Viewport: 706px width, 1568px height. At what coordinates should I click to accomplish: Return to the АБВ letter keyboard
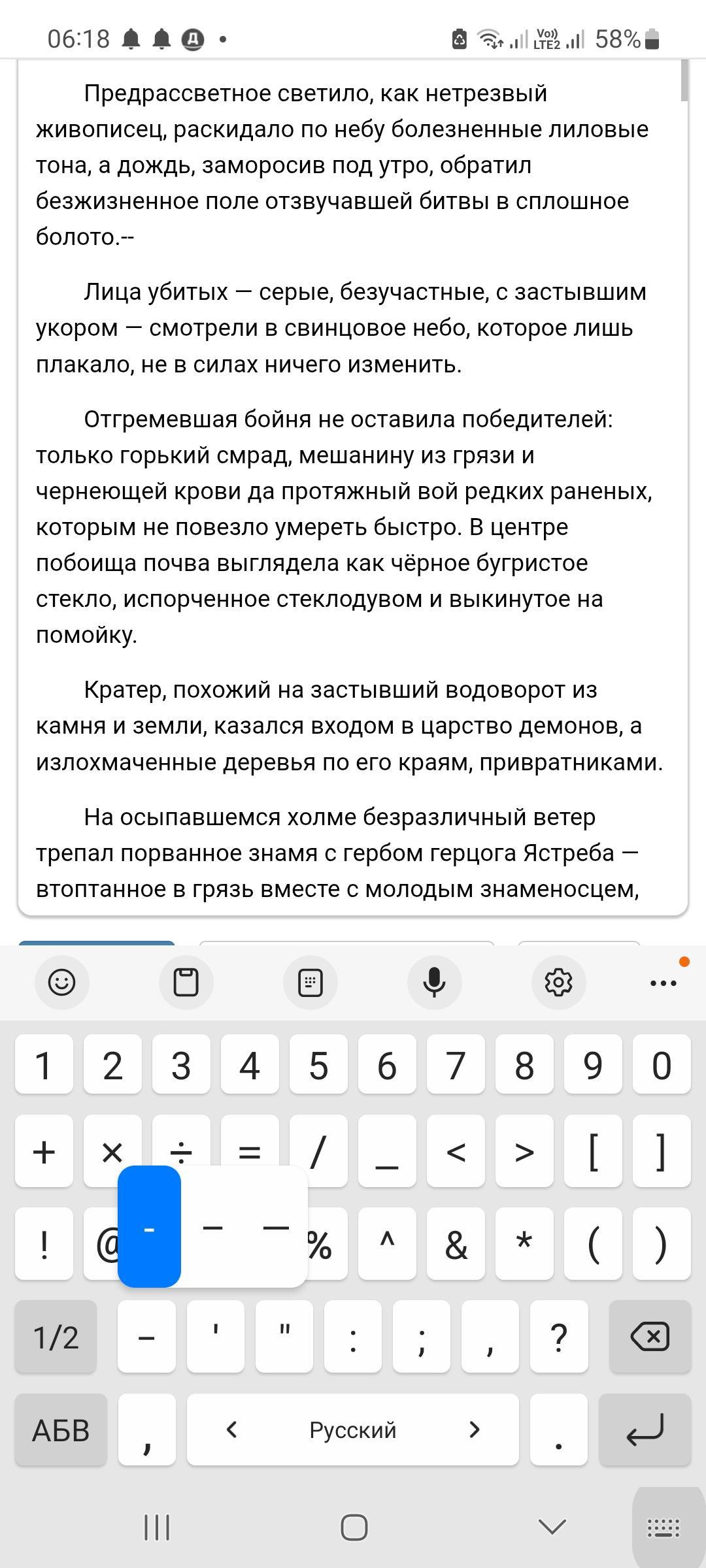61,1429
